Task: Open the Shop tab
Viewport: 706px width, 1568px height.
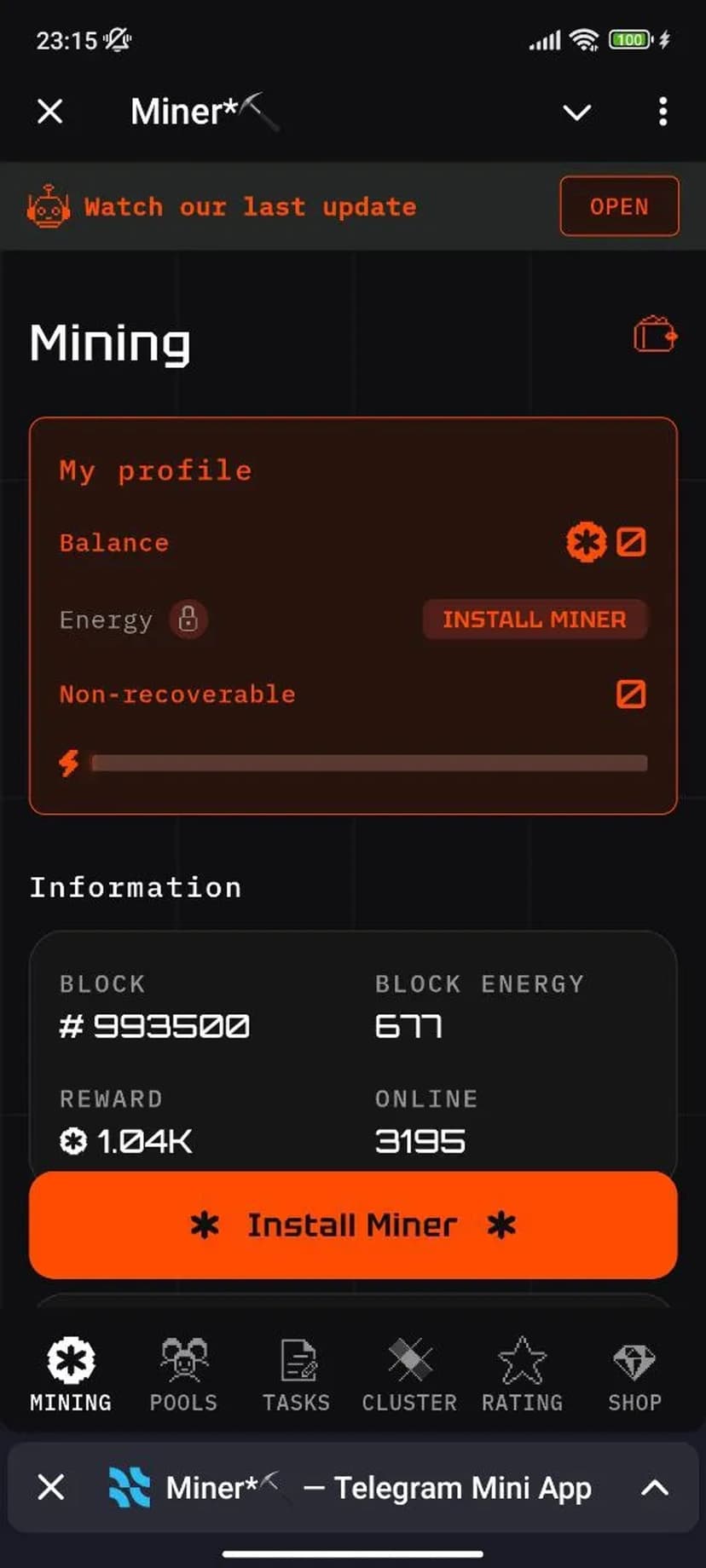Action: pyautogui.click(x=634, y=1375)
